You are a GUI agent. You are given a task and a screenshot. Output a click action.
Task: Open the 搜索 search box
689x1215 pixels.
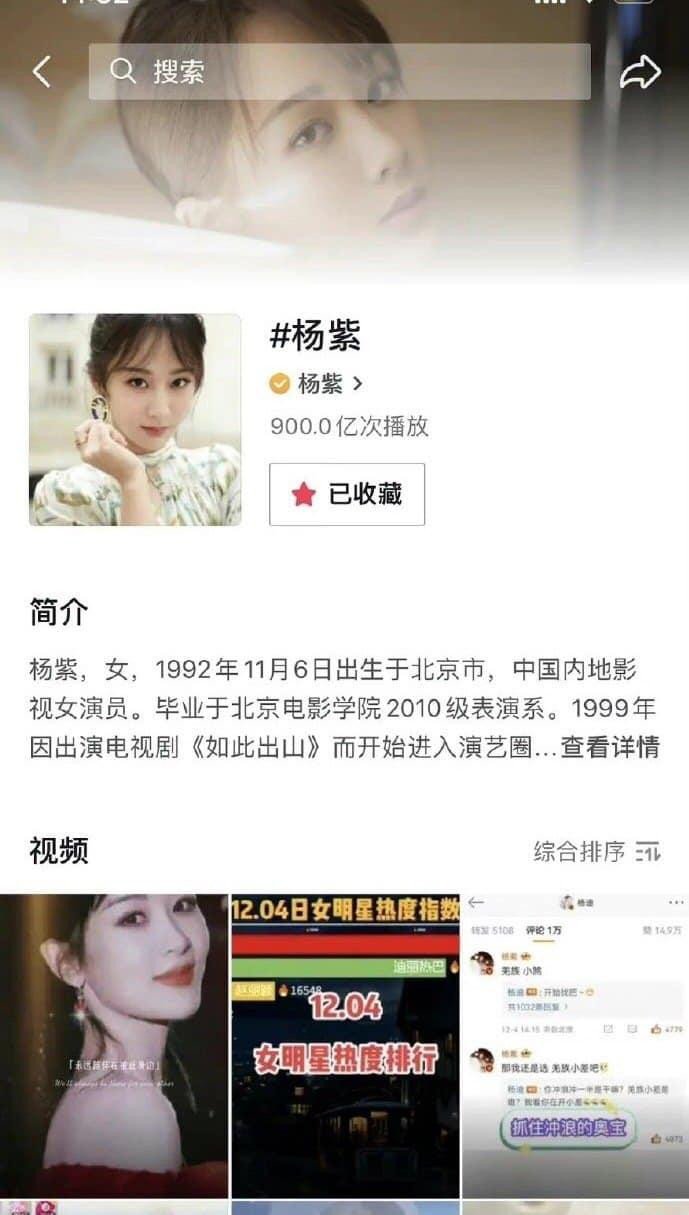click(x=340, y=72)
